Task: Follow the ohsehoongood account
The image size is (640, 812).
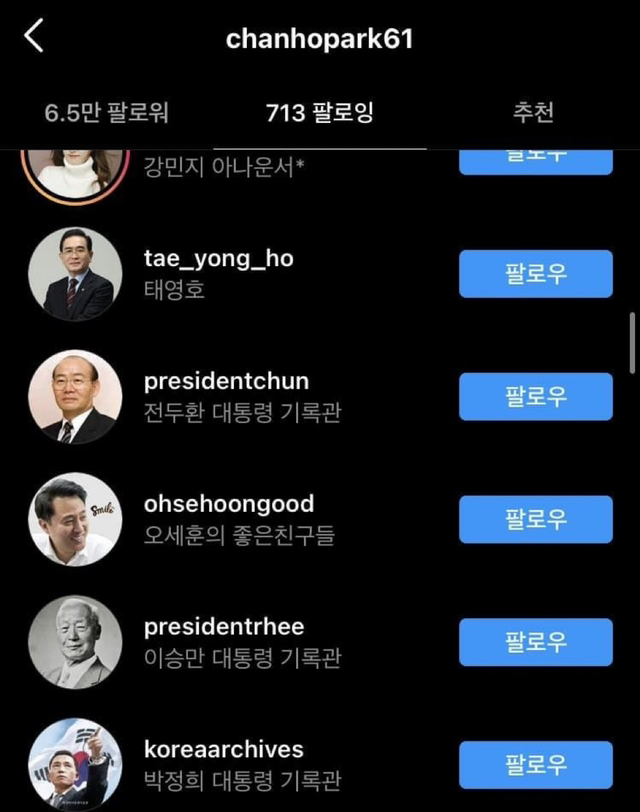Action: 535,519
